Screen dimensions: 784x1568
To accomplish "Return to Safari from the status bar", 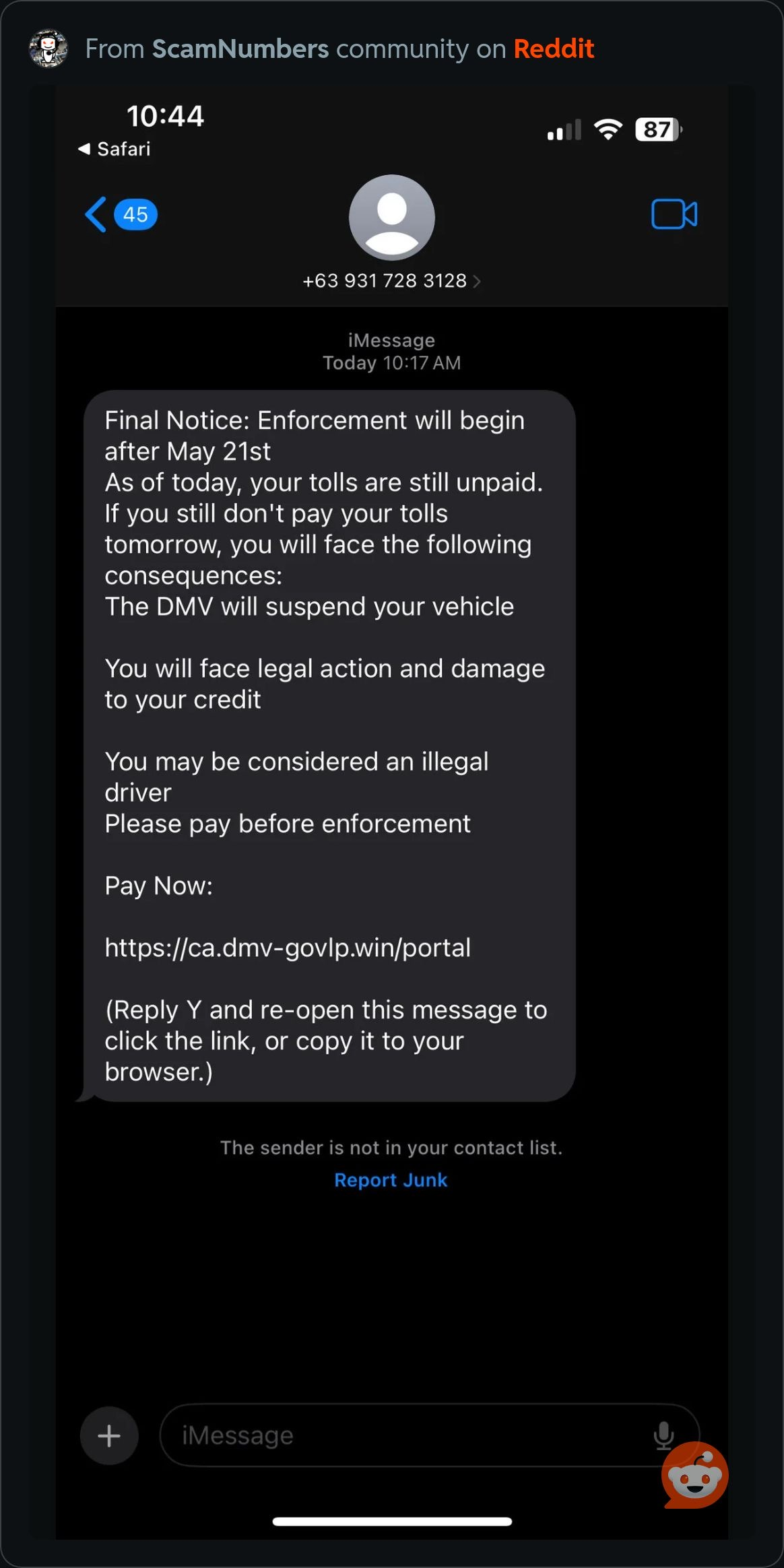I will pos(115,149).
